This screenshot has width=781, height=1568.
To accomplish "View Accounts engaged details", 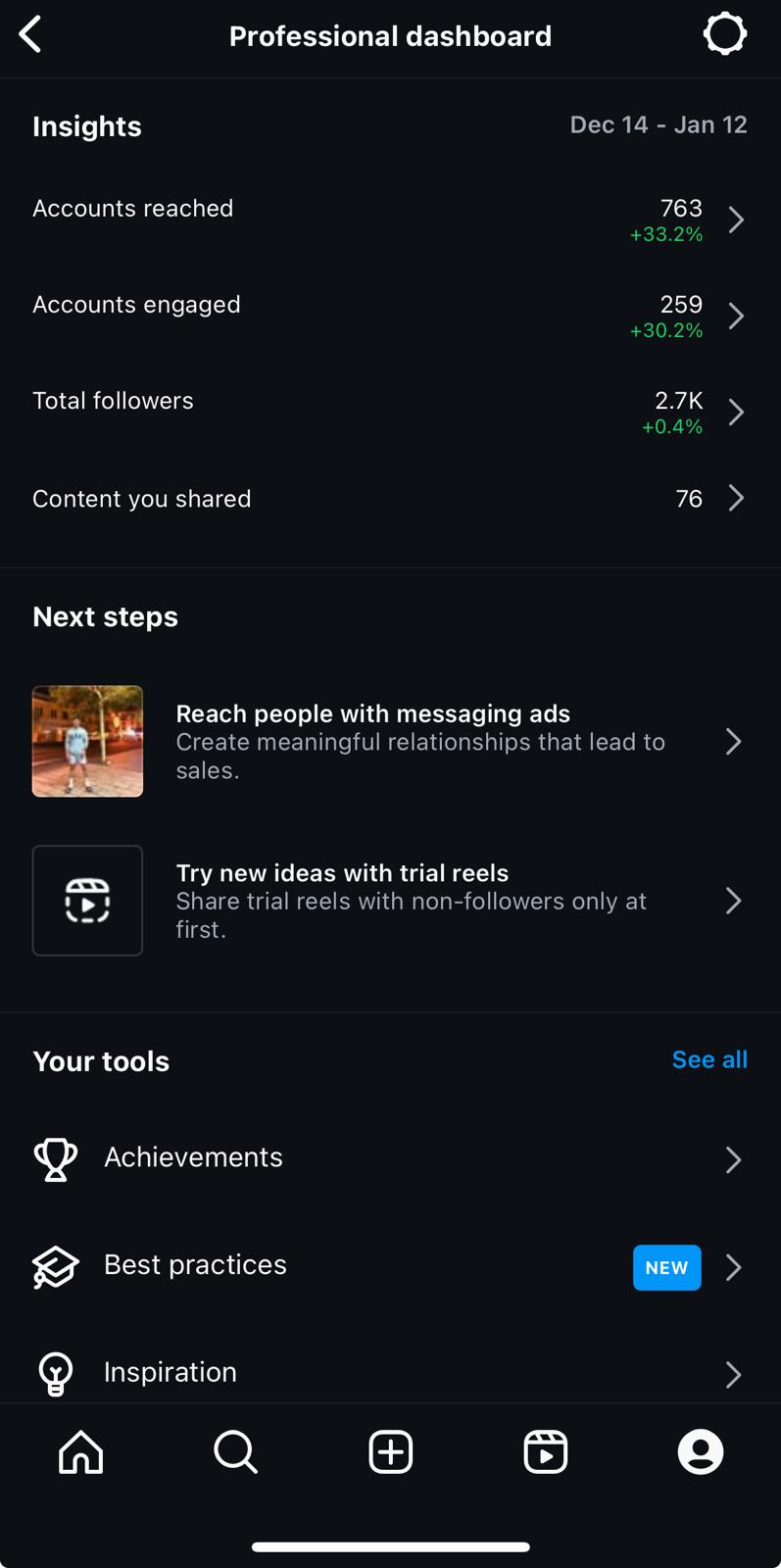I will pyautogui.click(x=389, y=316).
